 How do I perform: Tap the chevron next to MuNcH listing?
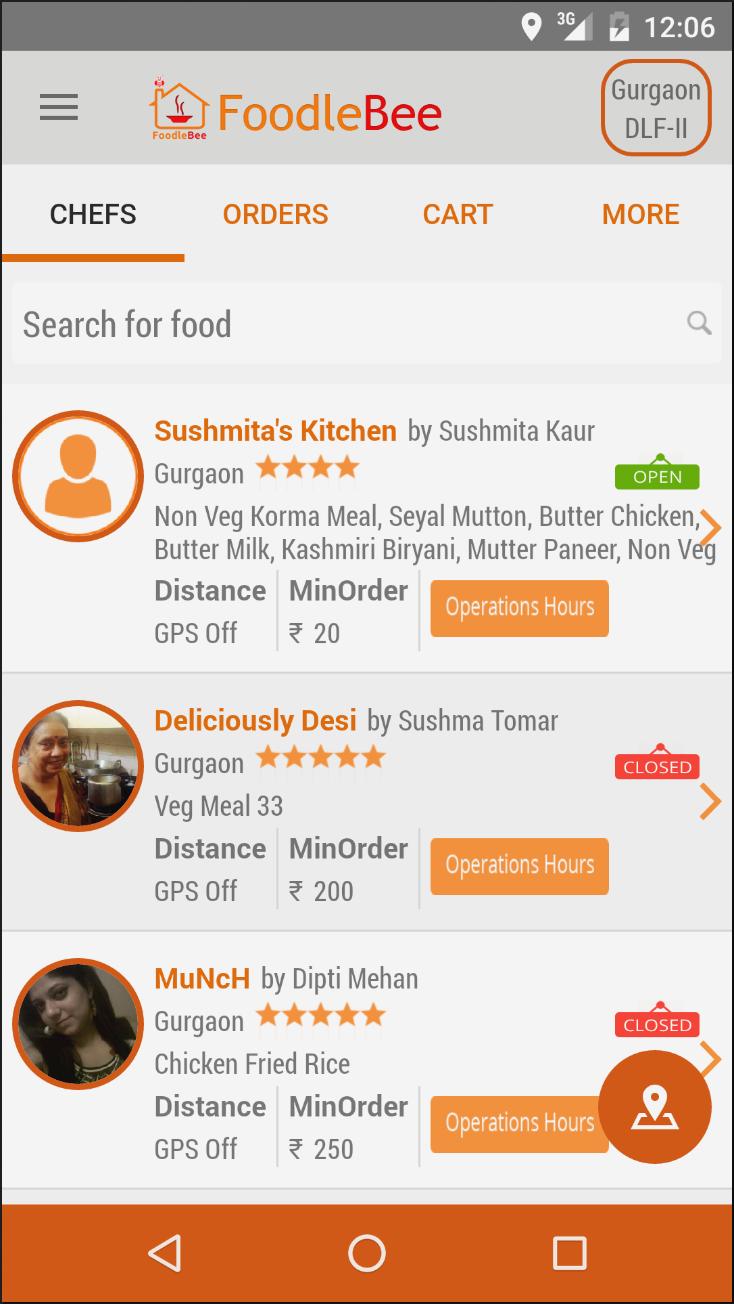pyautogui.click(x=711, y=1058)
